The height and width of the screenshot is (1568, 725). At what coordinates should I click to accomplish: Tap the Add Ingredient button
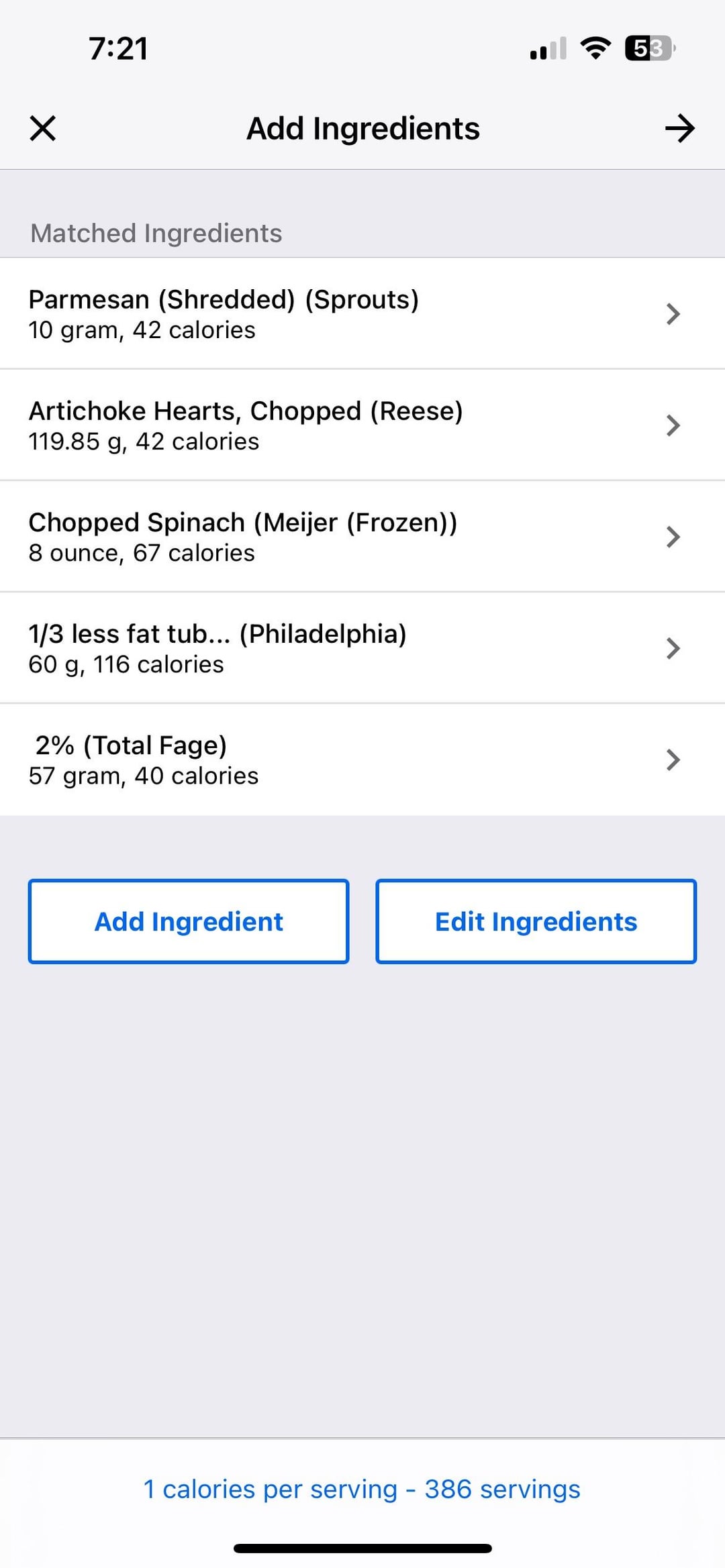coord(189,921)
